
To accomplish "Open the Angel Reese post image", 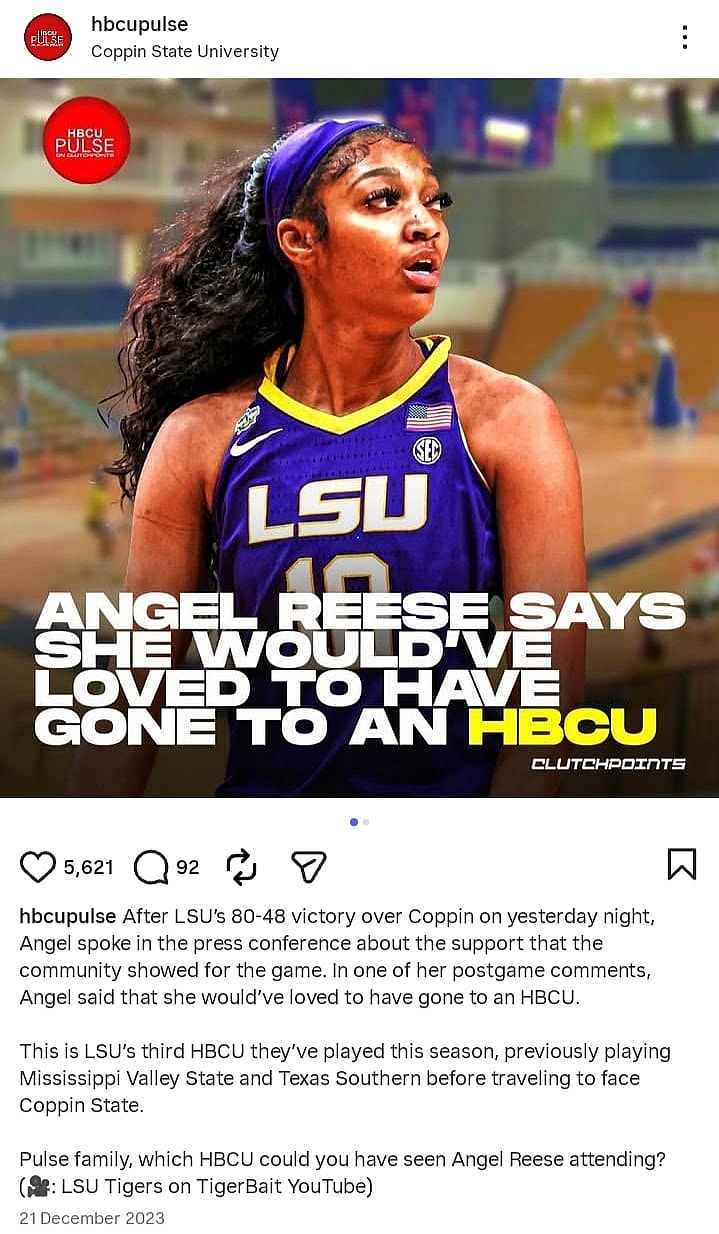I will click(359, 437).
